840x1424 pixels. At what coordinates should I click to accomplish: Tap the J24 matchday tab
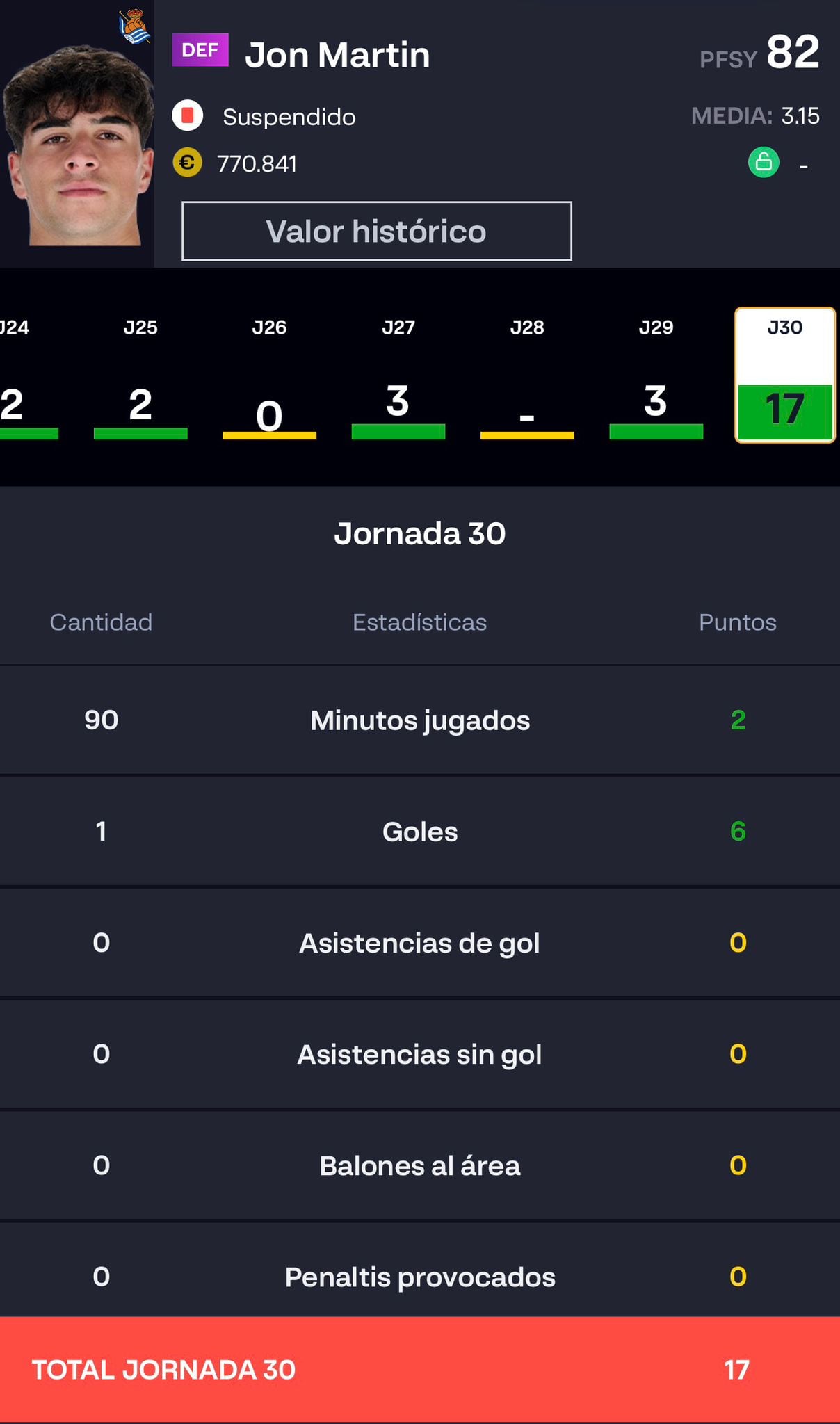pyautogui.click(x=21, y=379)
